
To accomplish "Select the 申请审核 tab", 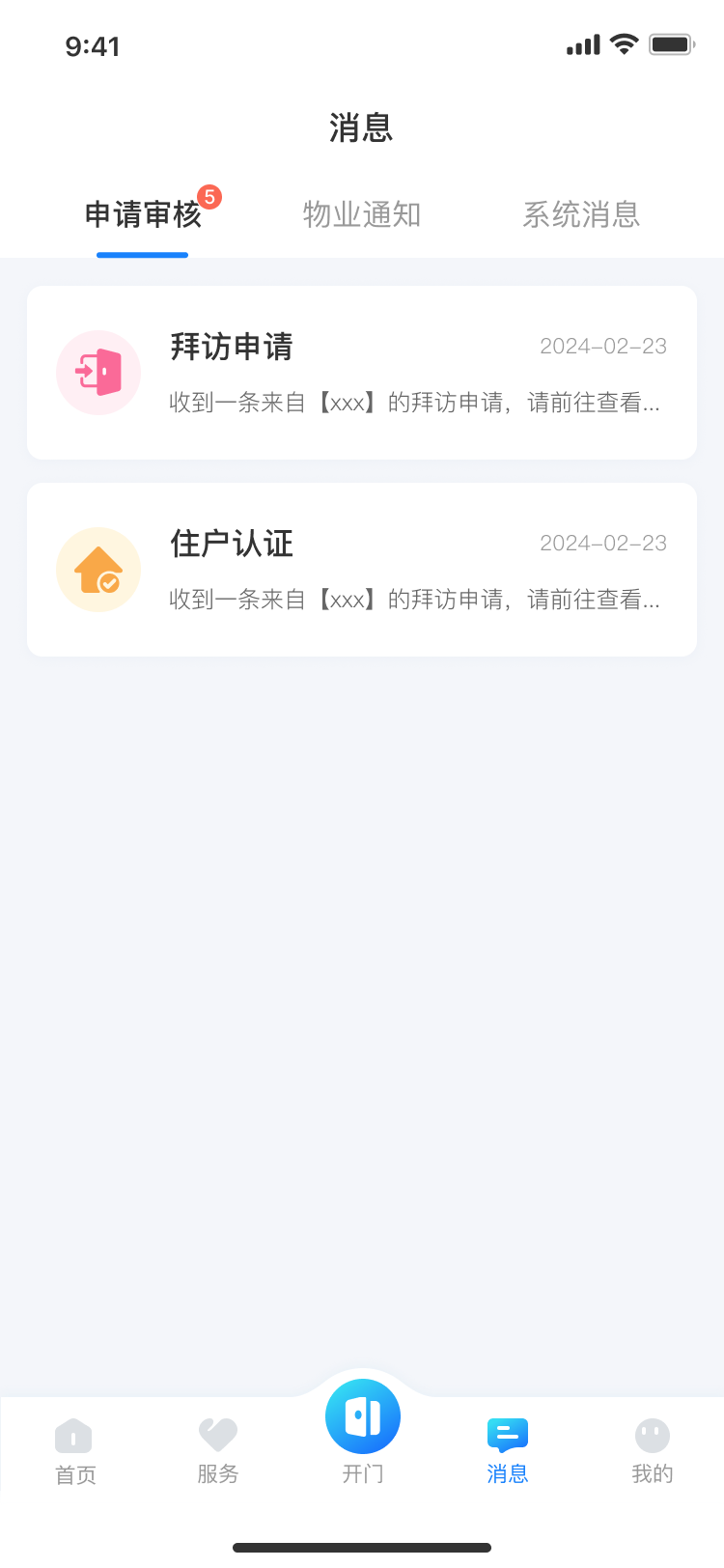I will click(143, 215).
